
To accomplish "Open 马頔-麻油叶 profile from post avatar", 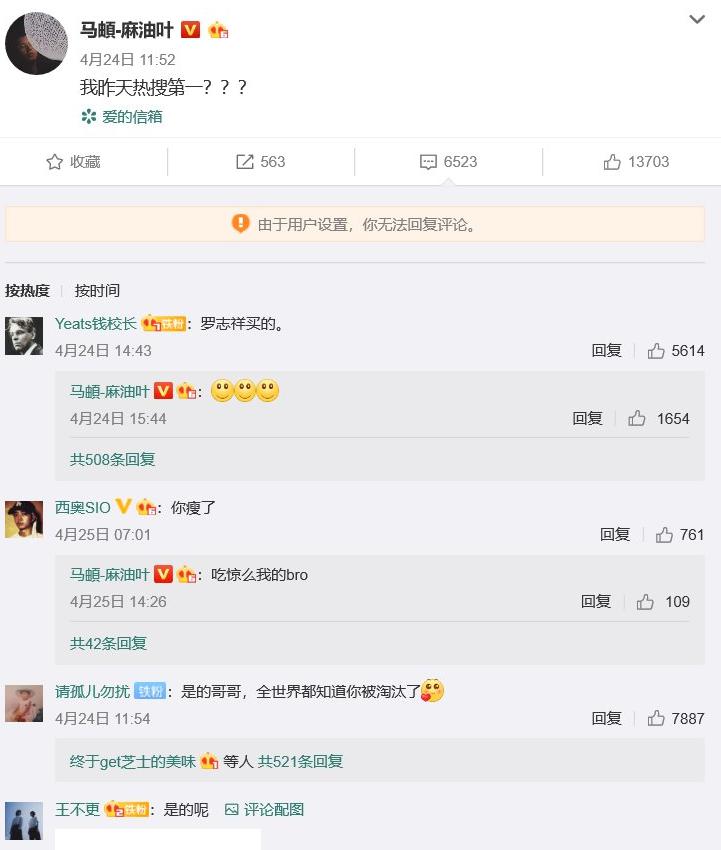I will (x=36, y=43).
